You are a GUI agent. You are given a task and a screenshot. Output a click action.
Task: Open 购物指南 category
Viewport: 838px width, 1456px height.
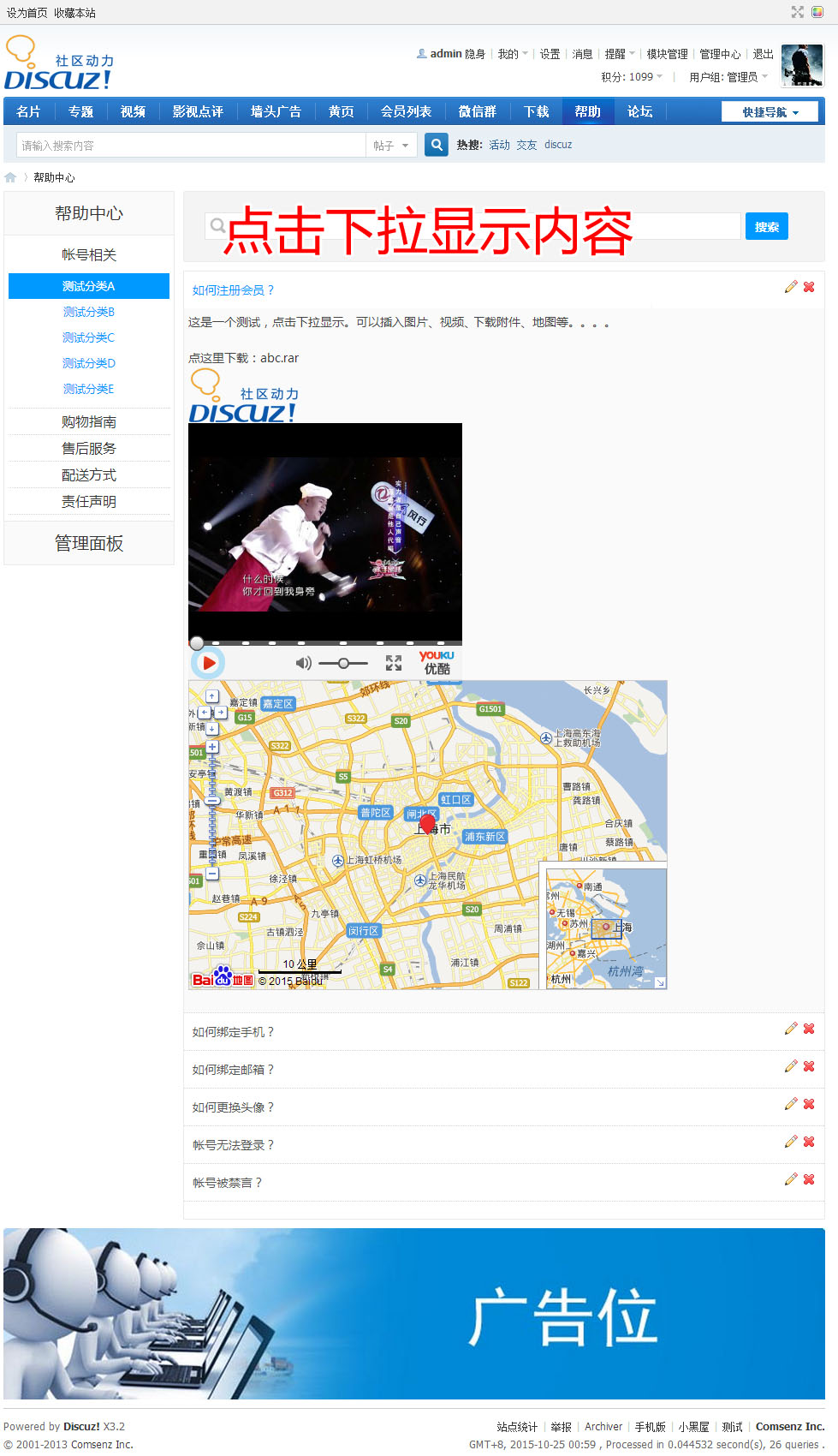89,421
